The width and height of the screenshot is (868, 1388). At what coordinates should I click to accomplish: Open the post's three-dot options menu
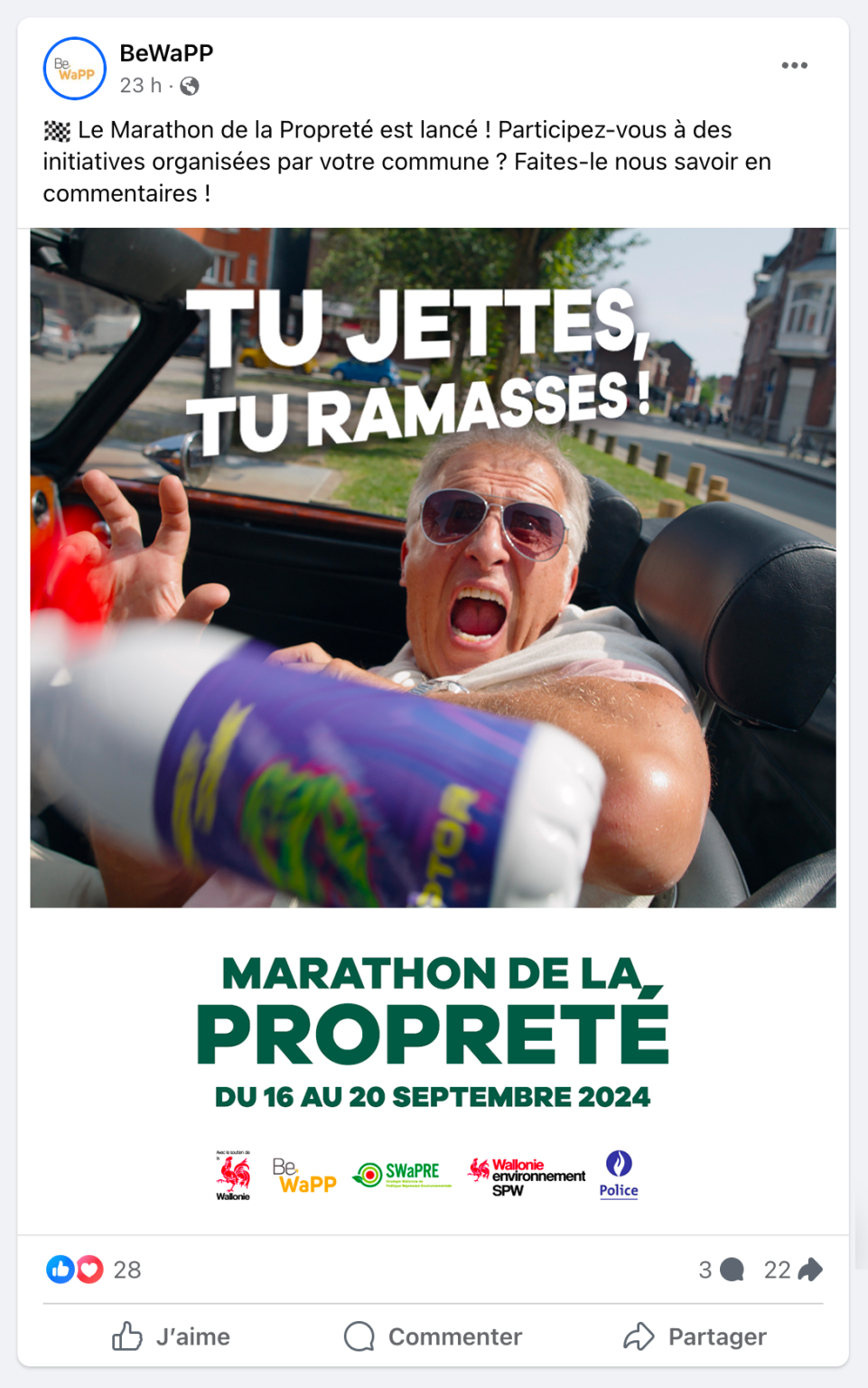point(794,65)
